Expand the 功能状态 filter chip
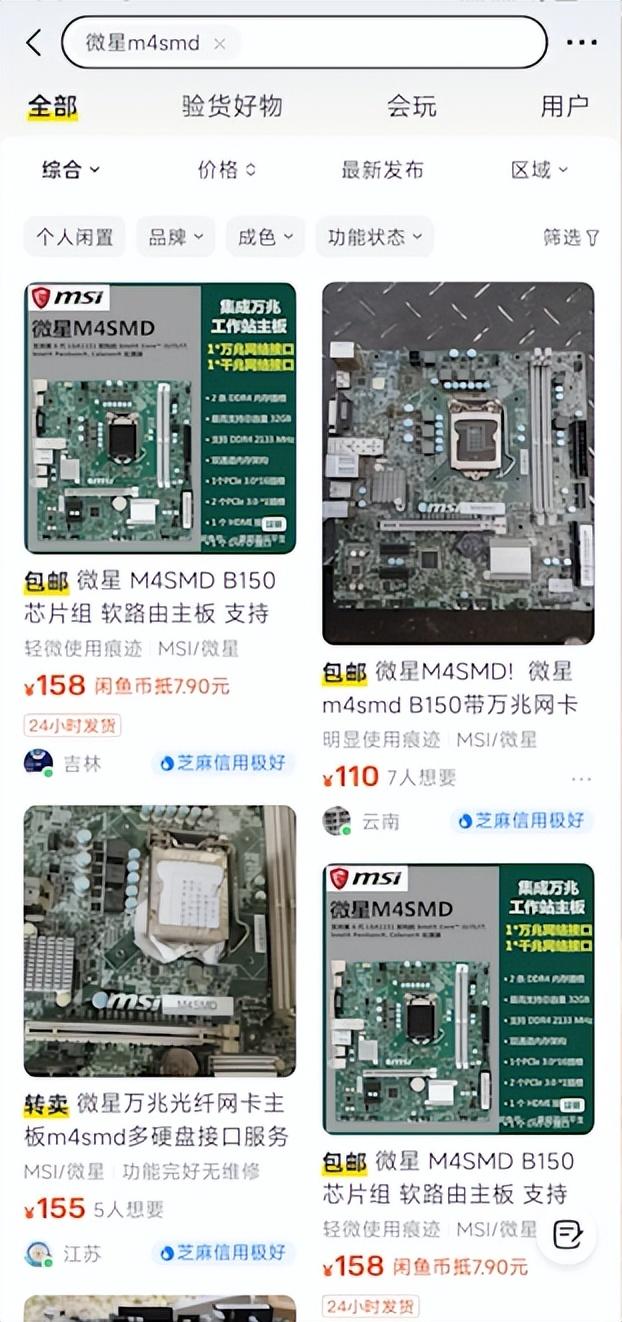Viewport: 622px width, 1322px height. 375,237
